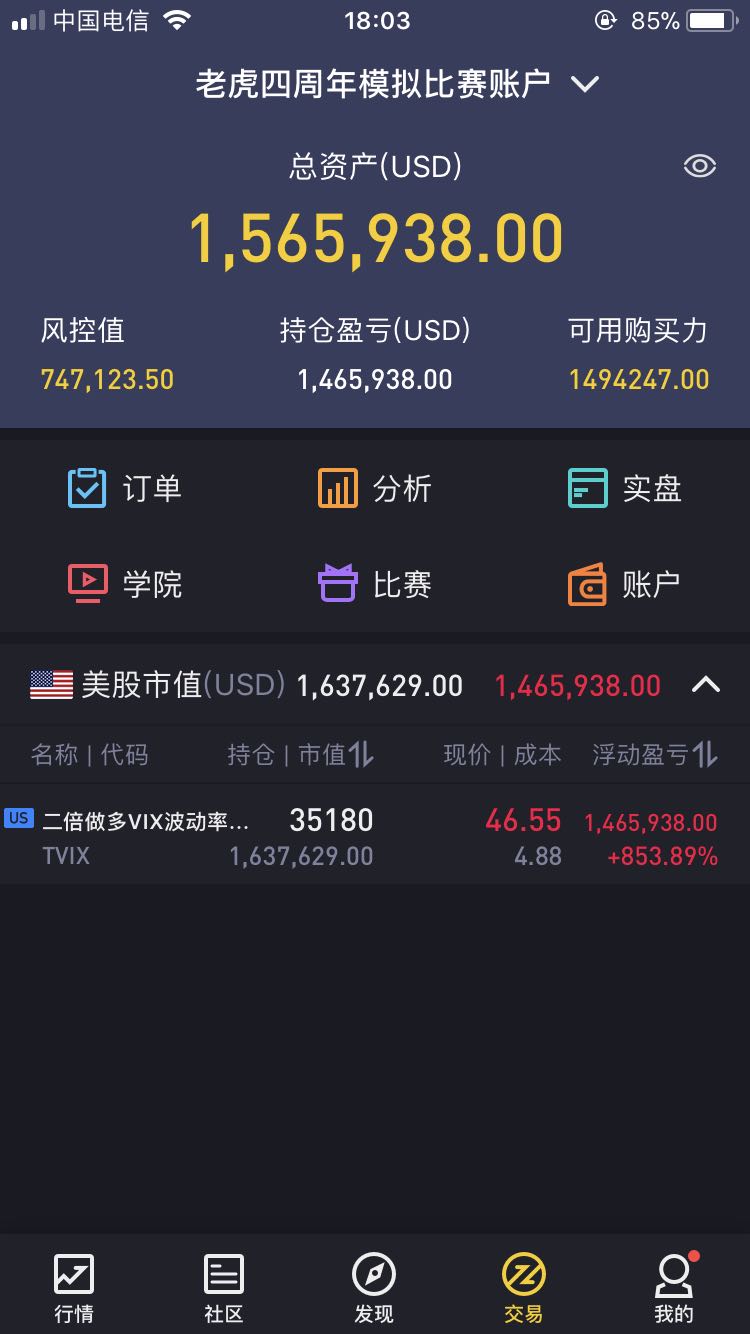Open the TVIX position row
The image size is (750, 1334).
(x=375, y=836)
